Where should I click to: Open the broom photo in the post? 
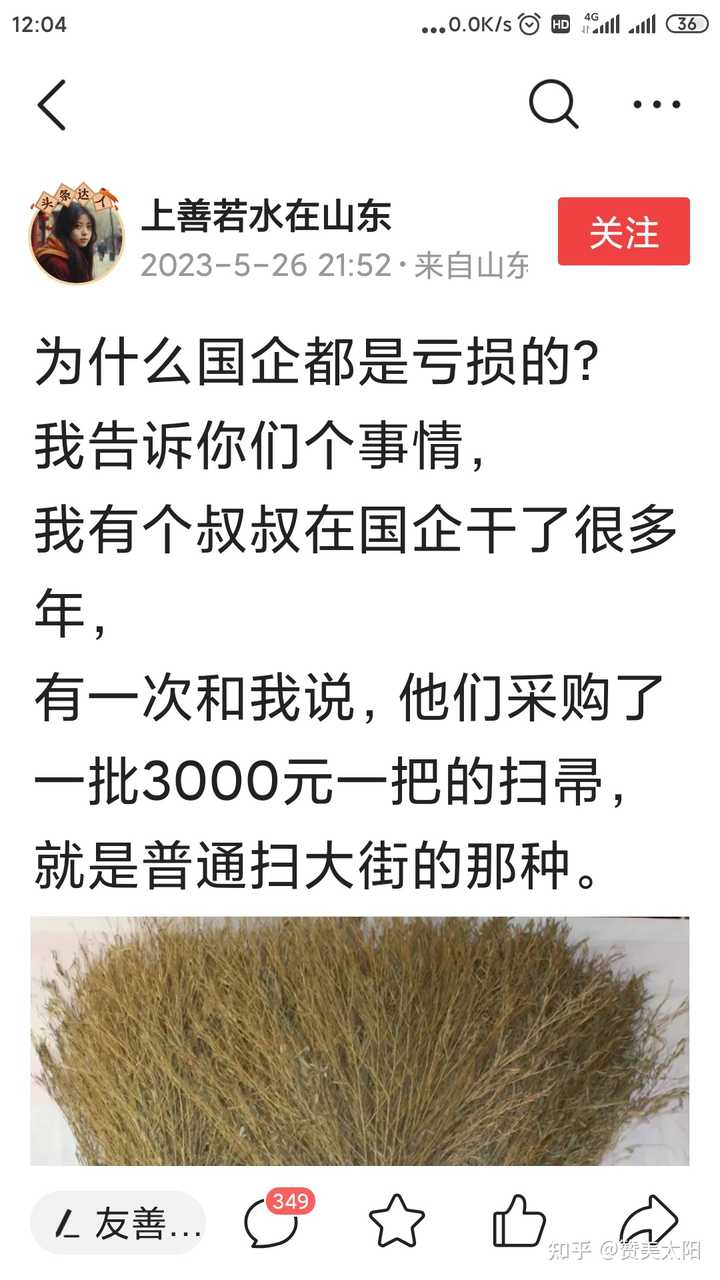[x=360, y=1041]
